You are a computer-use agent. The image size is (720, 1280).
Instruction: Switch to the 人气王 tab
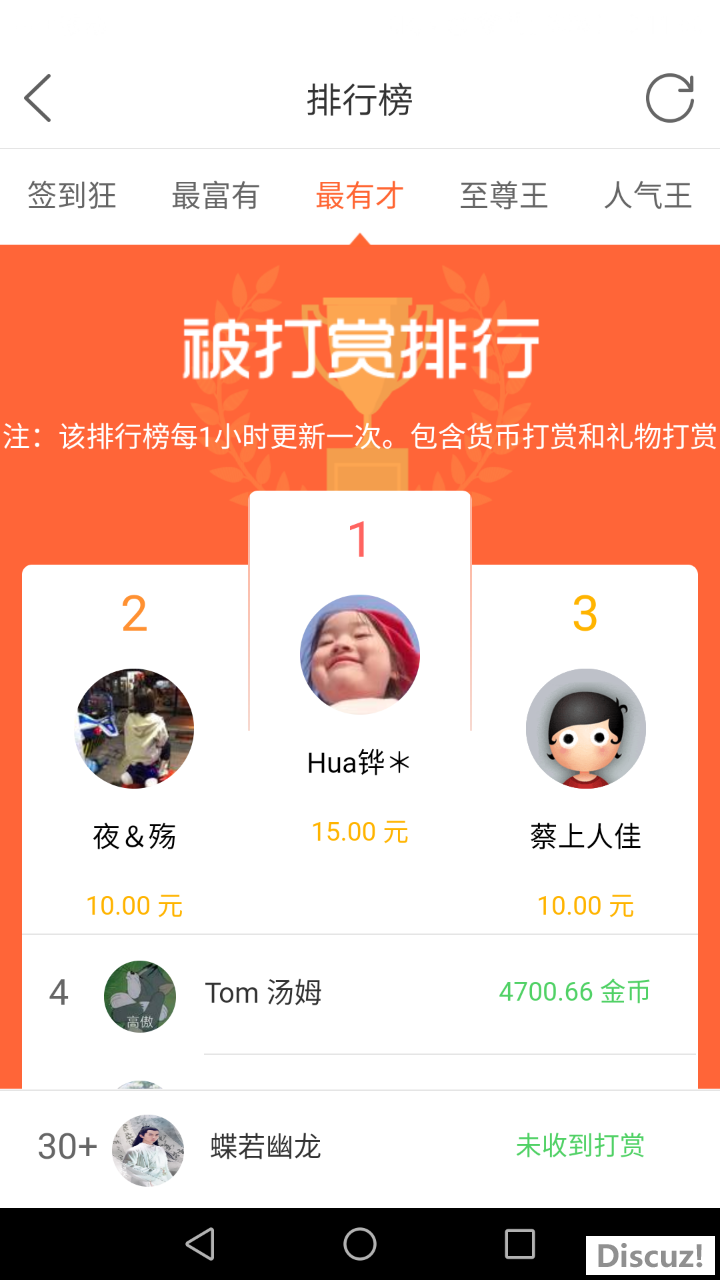(648, 196)
